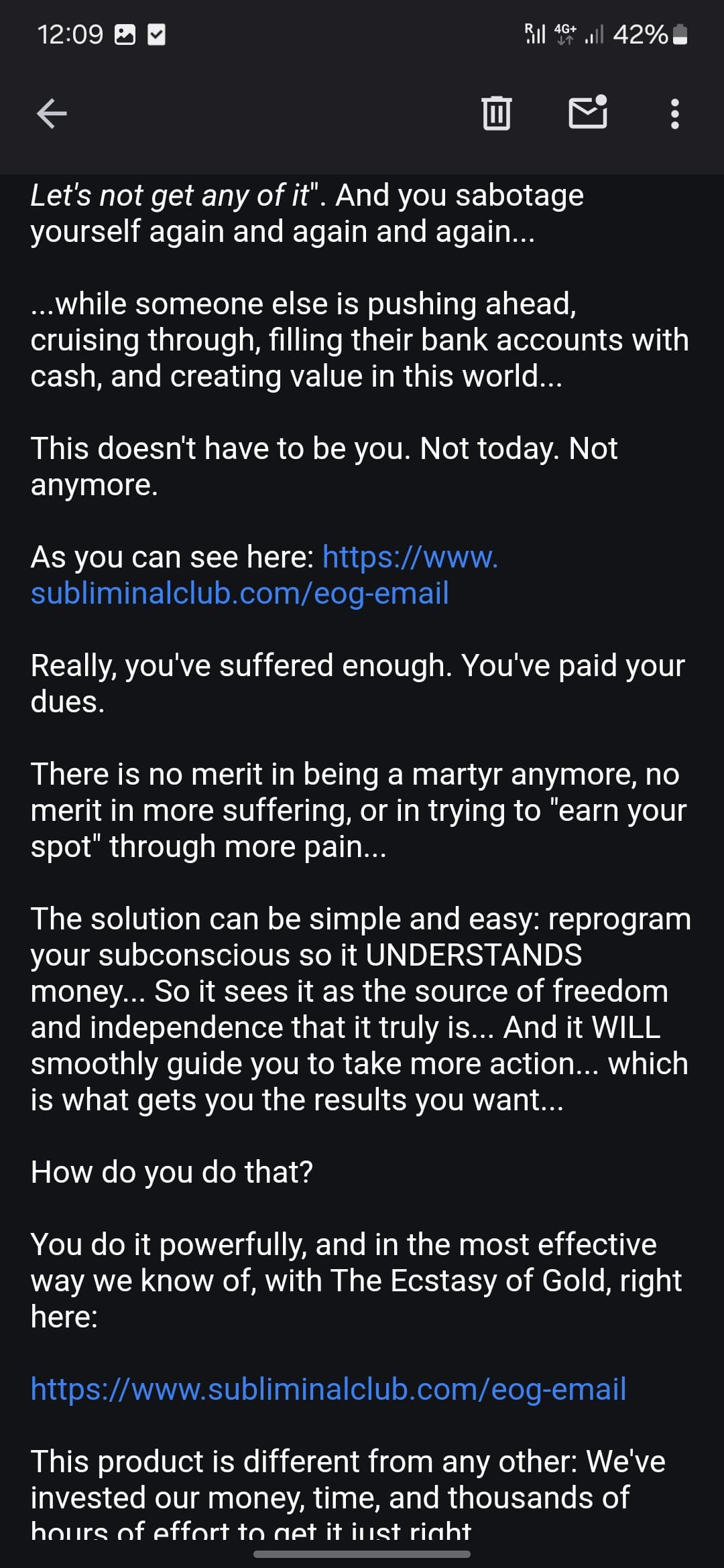Open the three-dot overflow menu

pos(675,113)
